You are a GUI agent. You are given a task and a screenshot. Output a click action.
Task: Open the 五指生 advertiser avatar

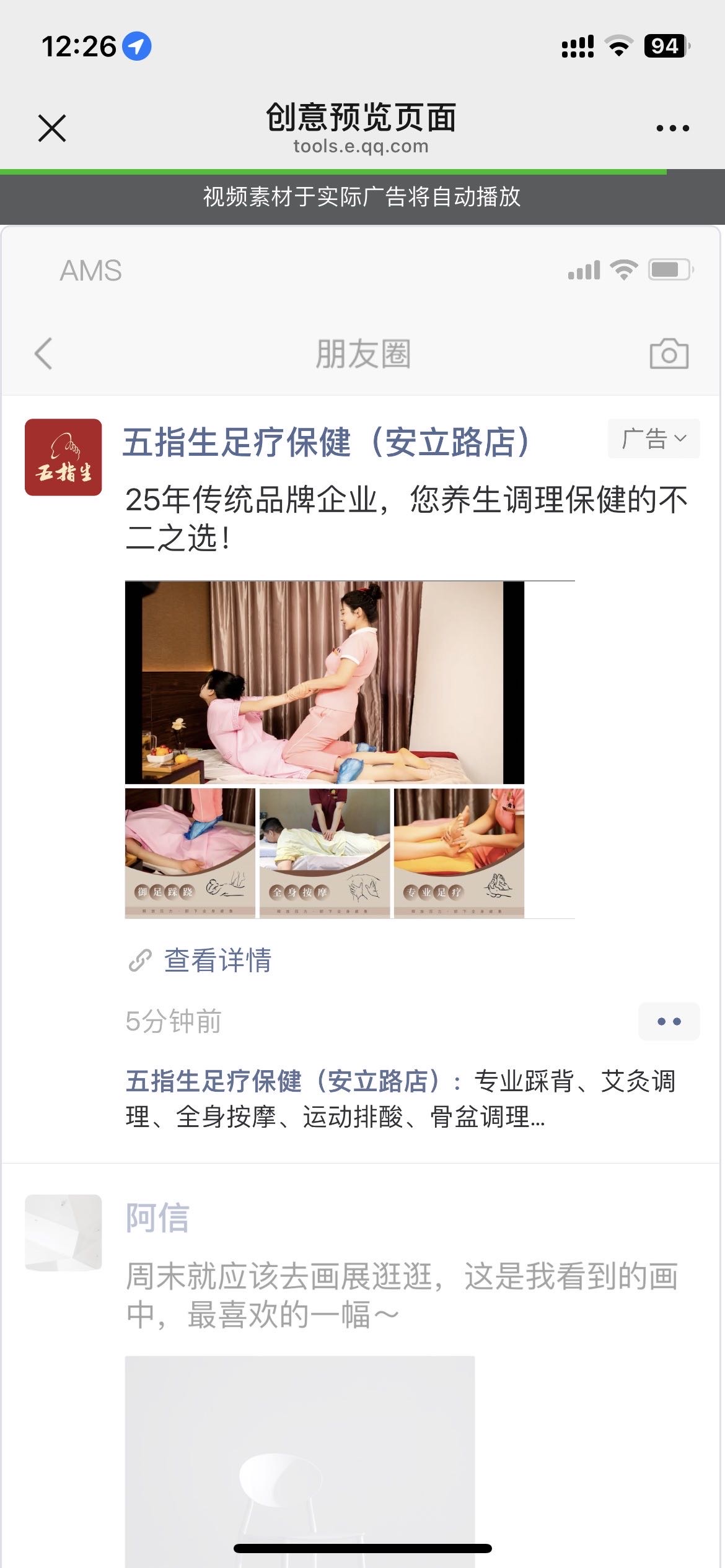pos(63,457)
